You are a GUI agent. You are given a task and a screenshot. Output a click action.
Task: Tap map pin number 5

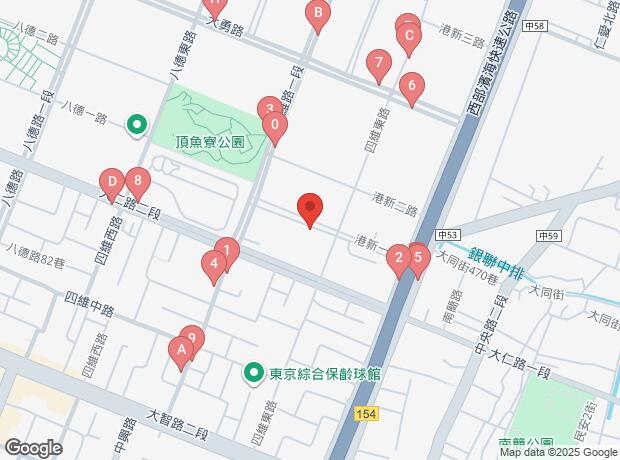(x=418, y=262)
